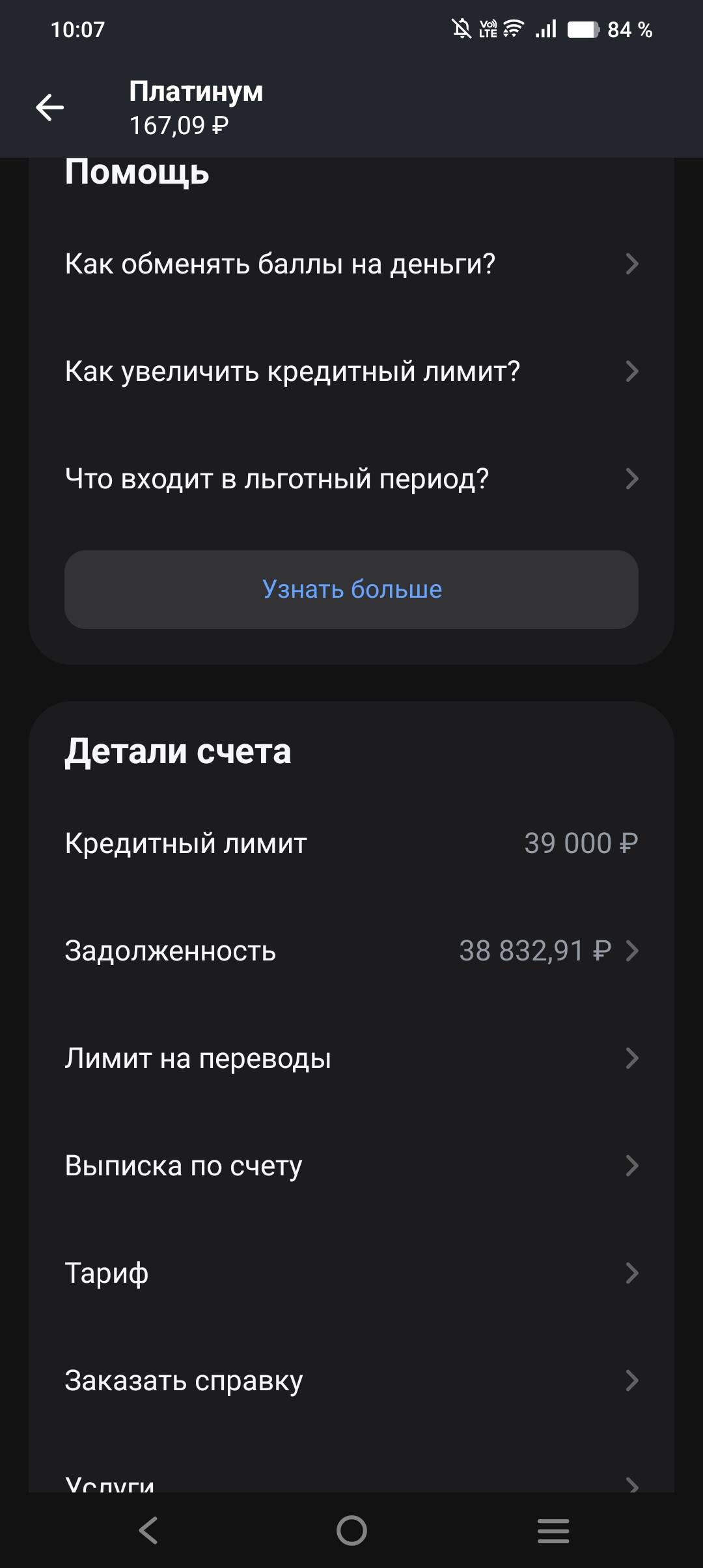Tap the Платинум account balance header
The image size is (703, 1568).
195,106
